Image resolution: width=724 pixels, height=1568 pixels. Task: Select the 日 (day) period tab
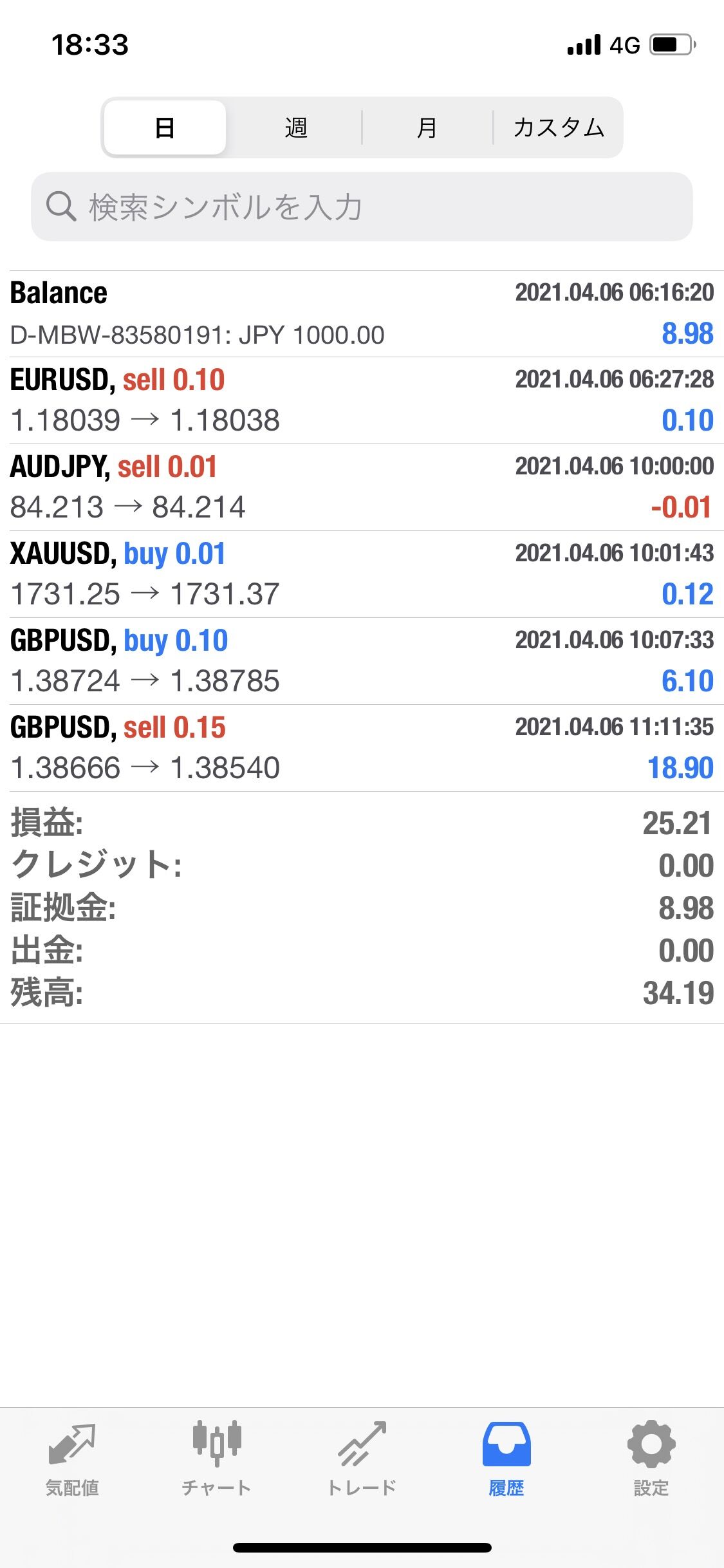pos(165,127)
